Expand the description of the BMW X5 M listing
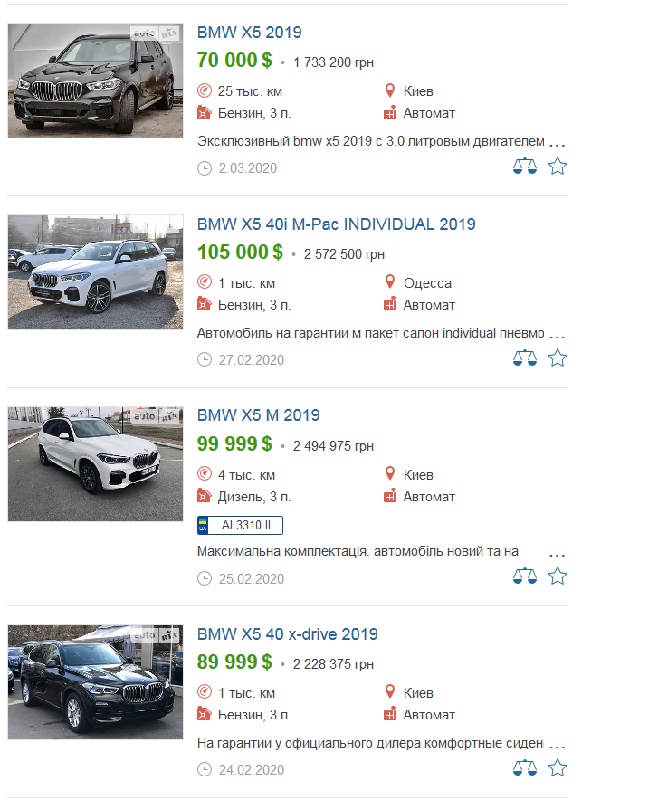Viewport: 658px width, 800px height. pyautogui.click(x=558, y=552)
